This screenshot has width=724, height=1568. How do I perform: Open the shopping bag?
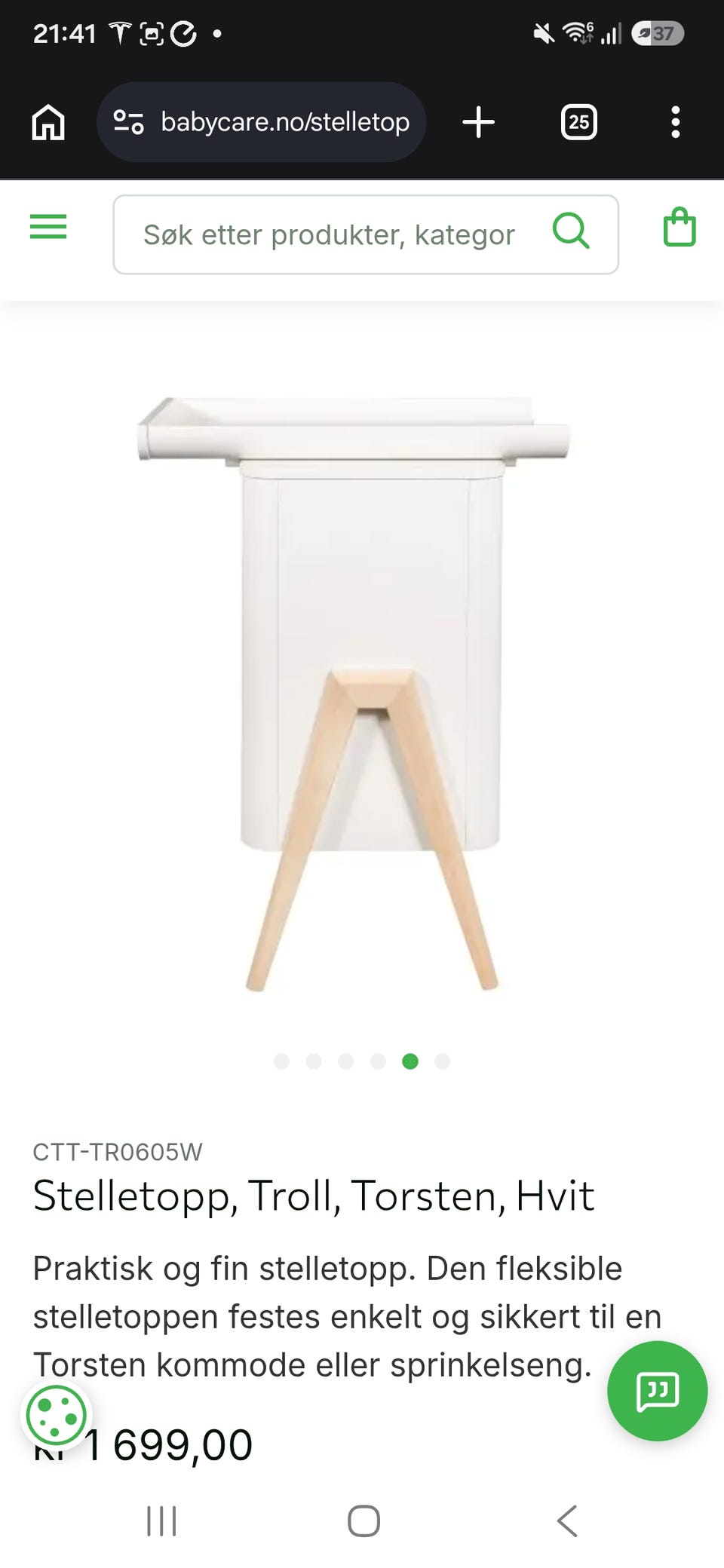[680, 227]
